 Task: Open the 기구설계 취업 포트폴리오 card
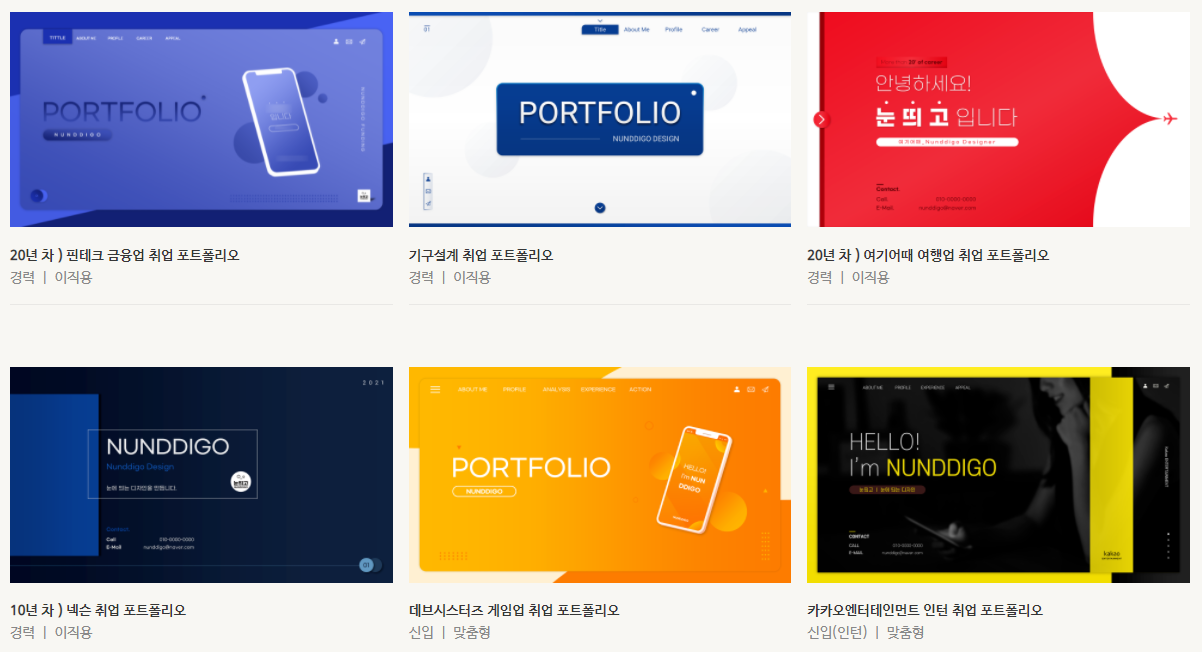click(x=599, y=120)
